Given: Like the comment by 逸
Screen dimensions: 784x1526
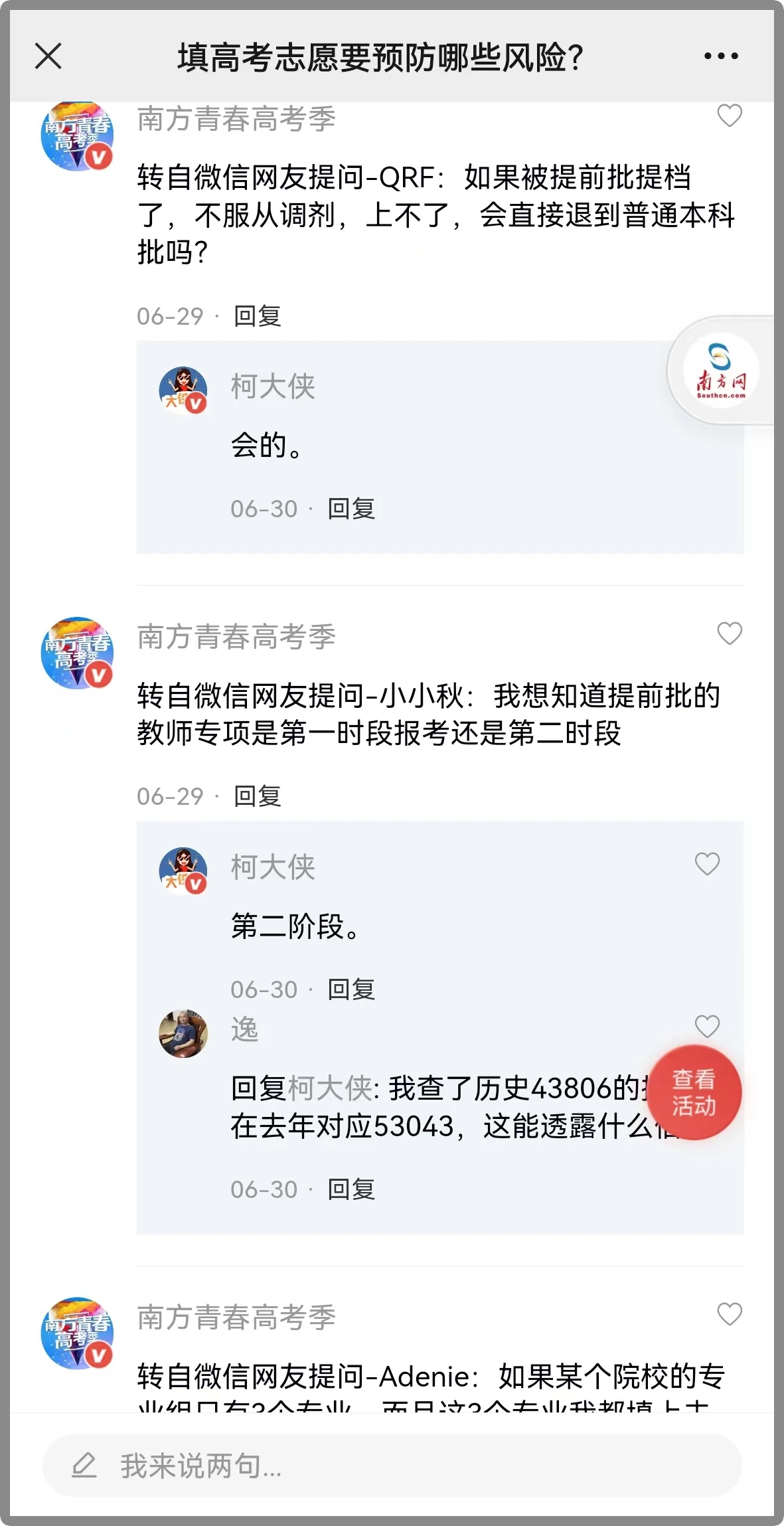Looking at the screenshot, I should 707,1027.
